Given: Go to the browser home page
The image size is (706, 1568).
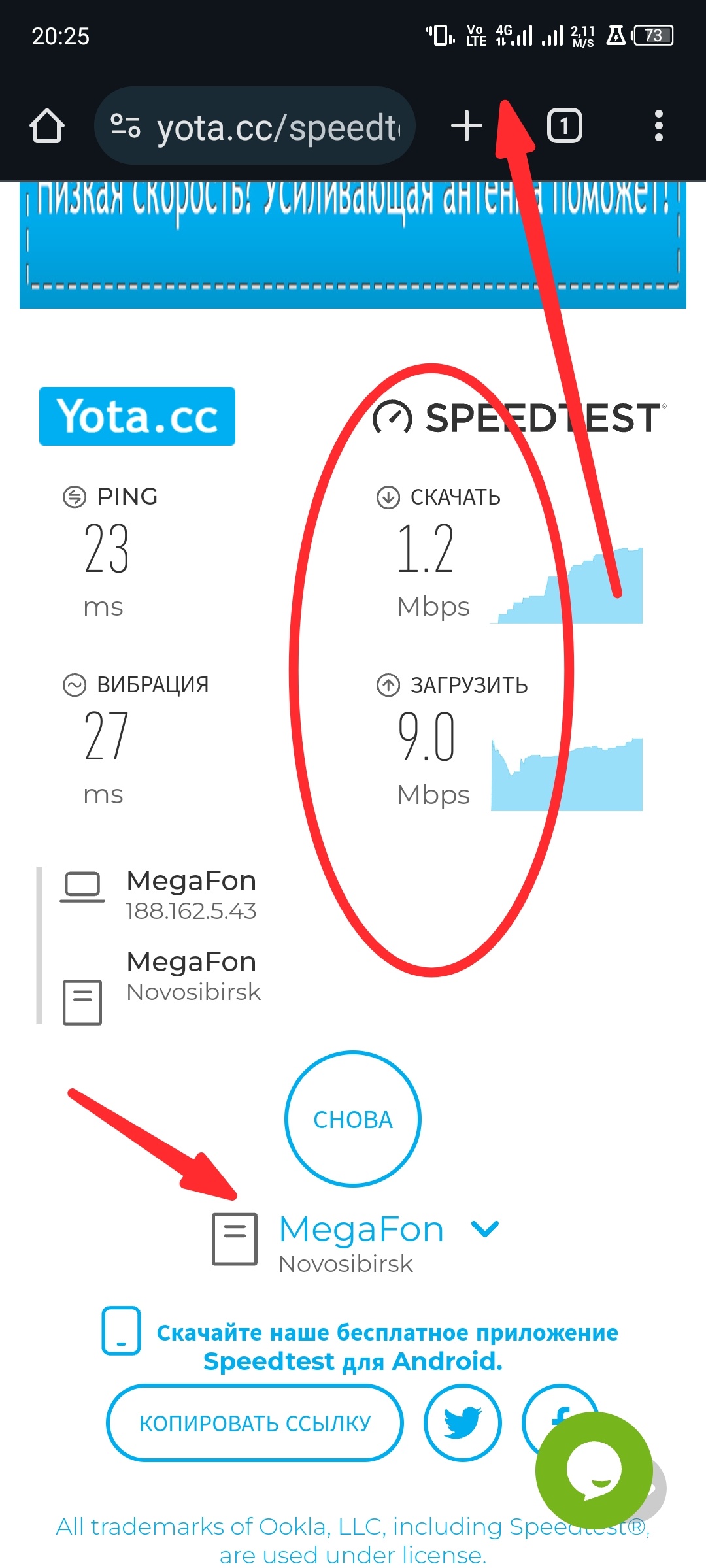Looking at the screenshot, I should coord(47,125).
